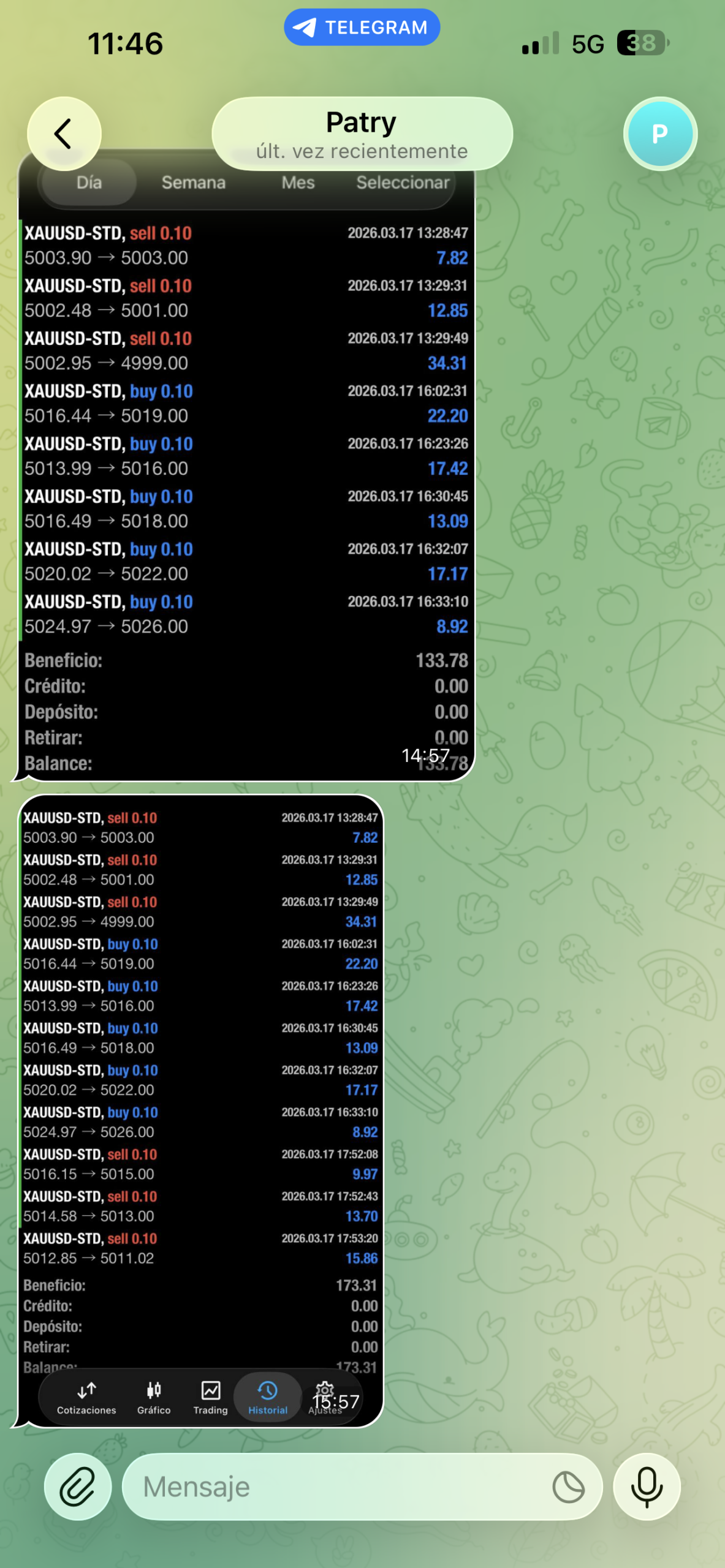Viewport: 725px width, 1568px height.
Task: Attach a file with the paperclip
Action: pos(78,1487)
